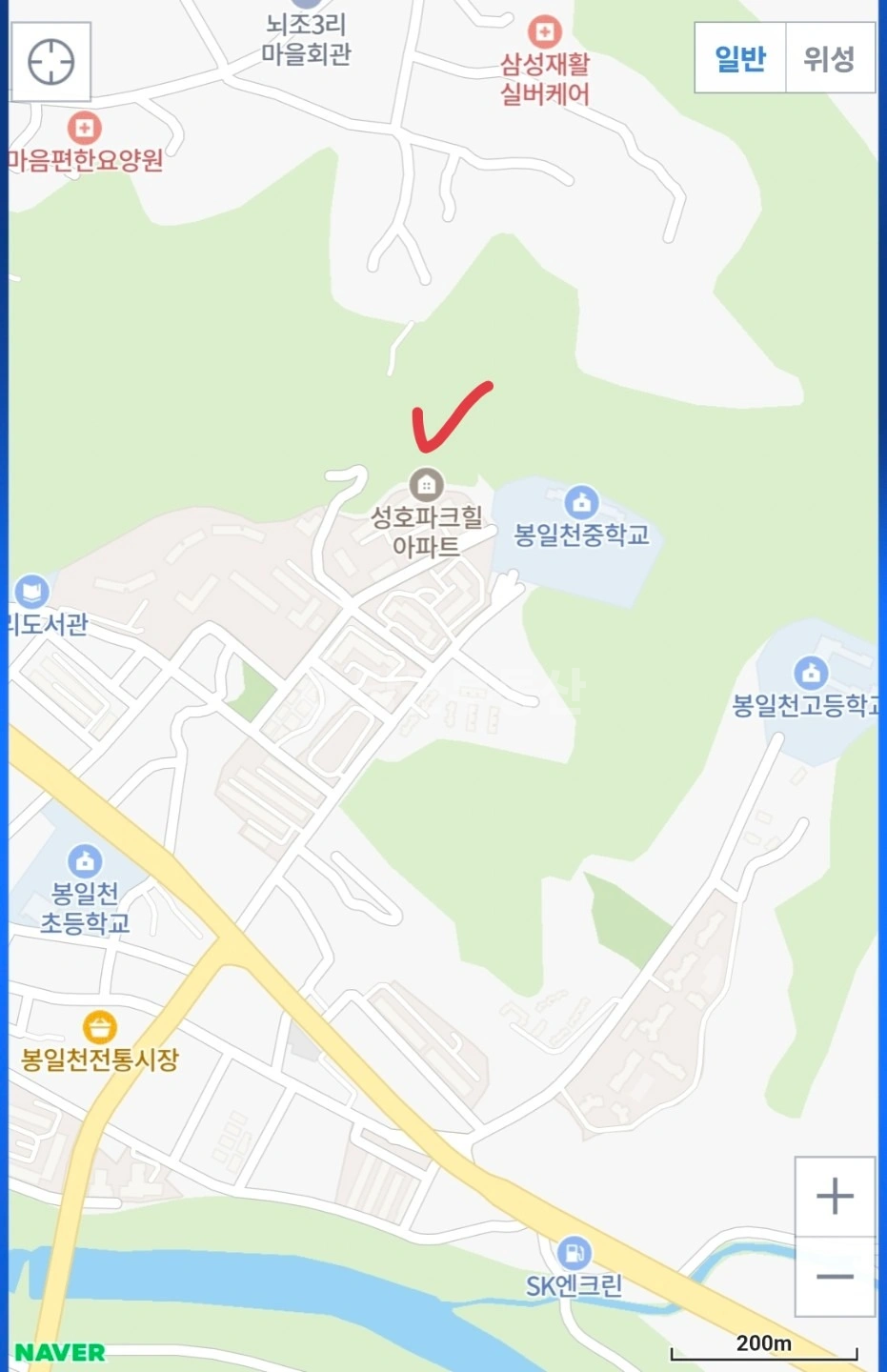The image size is (887, 1372).
Task: Switch to 위성 satellite view
Action: point(830,59)
